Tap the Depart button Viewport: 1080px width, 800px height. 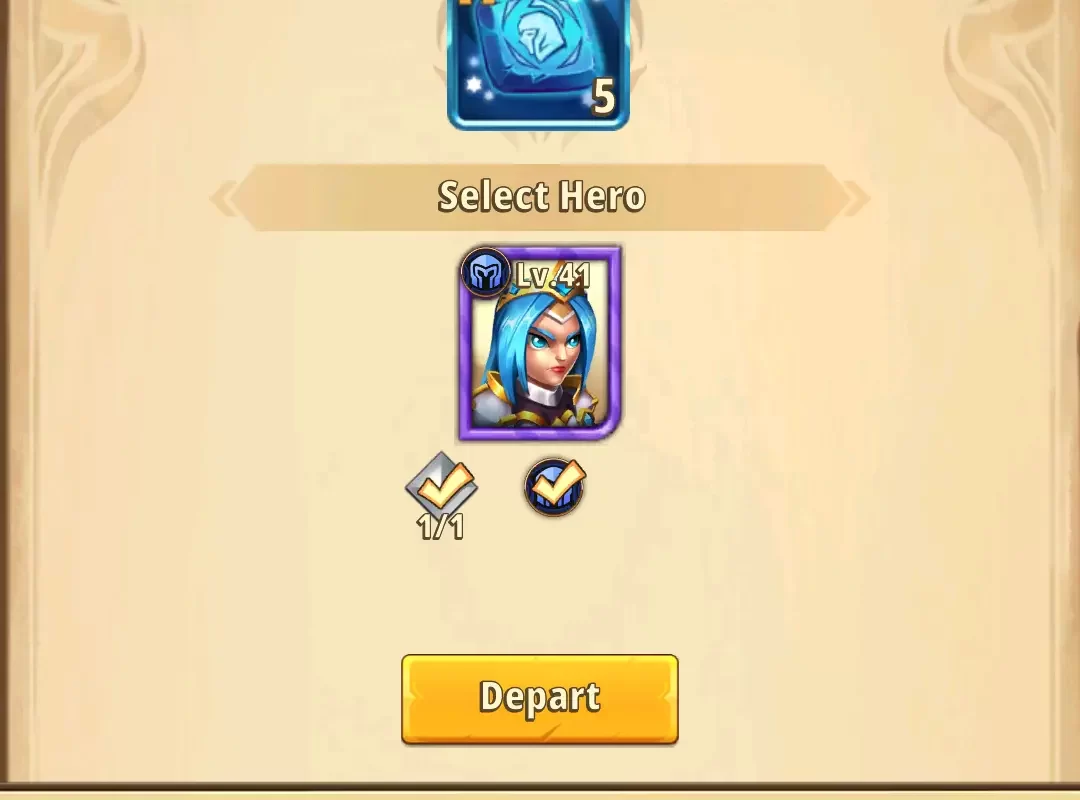539,698
